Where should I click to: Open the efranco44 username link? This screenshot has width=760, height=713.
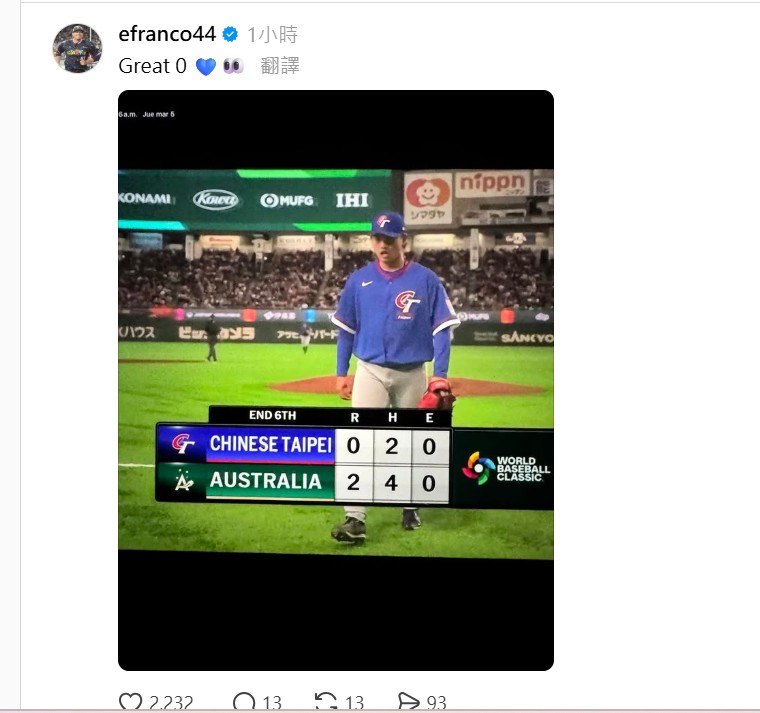tap(167, 35)
